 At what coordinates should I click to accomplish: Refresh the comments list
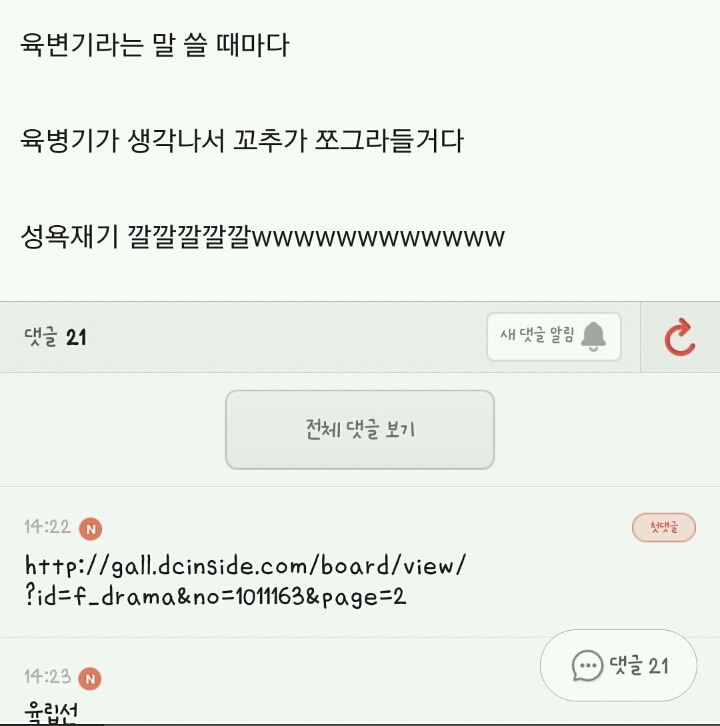pyautogui.click(x=680, y=338)
